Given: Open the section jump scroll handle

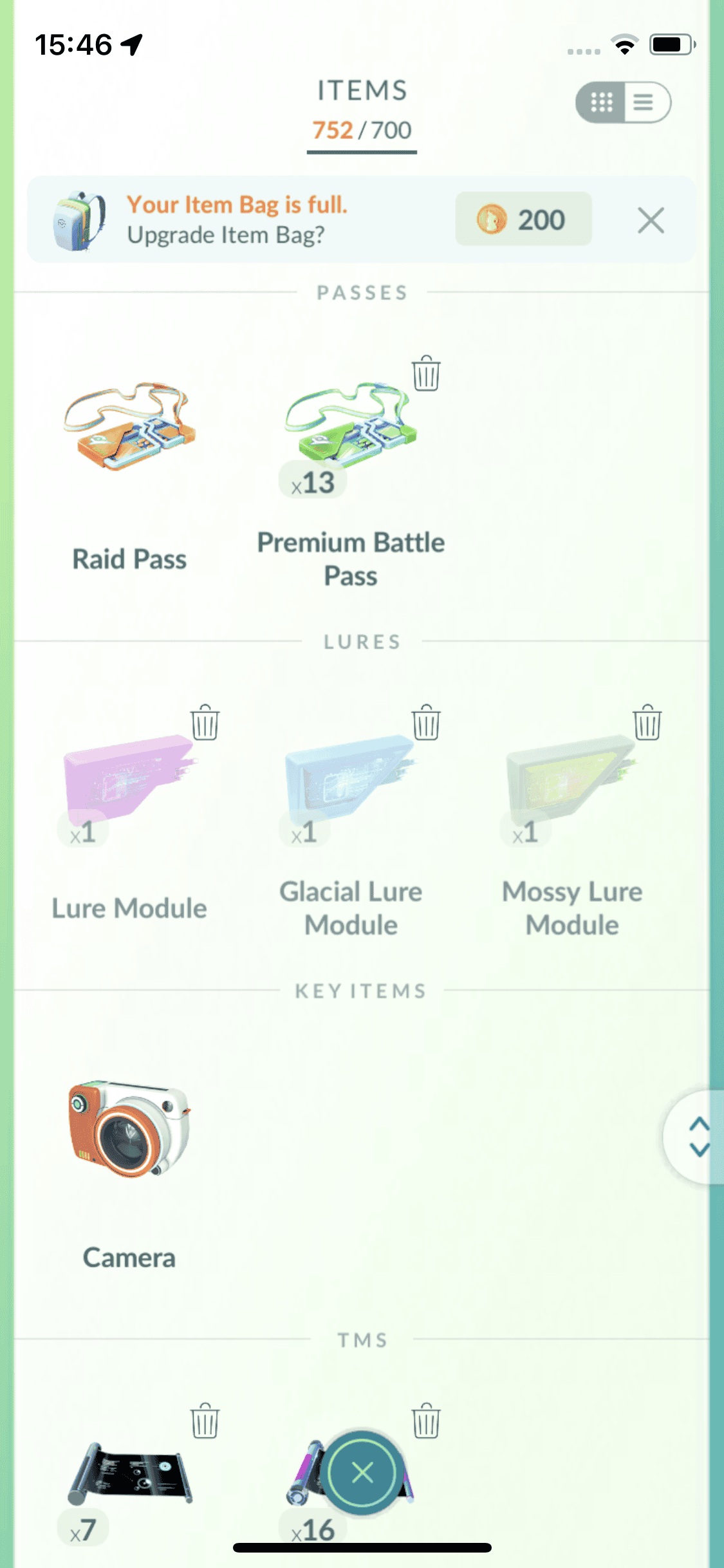Looking at the screenshot, I should point(698,1137).
